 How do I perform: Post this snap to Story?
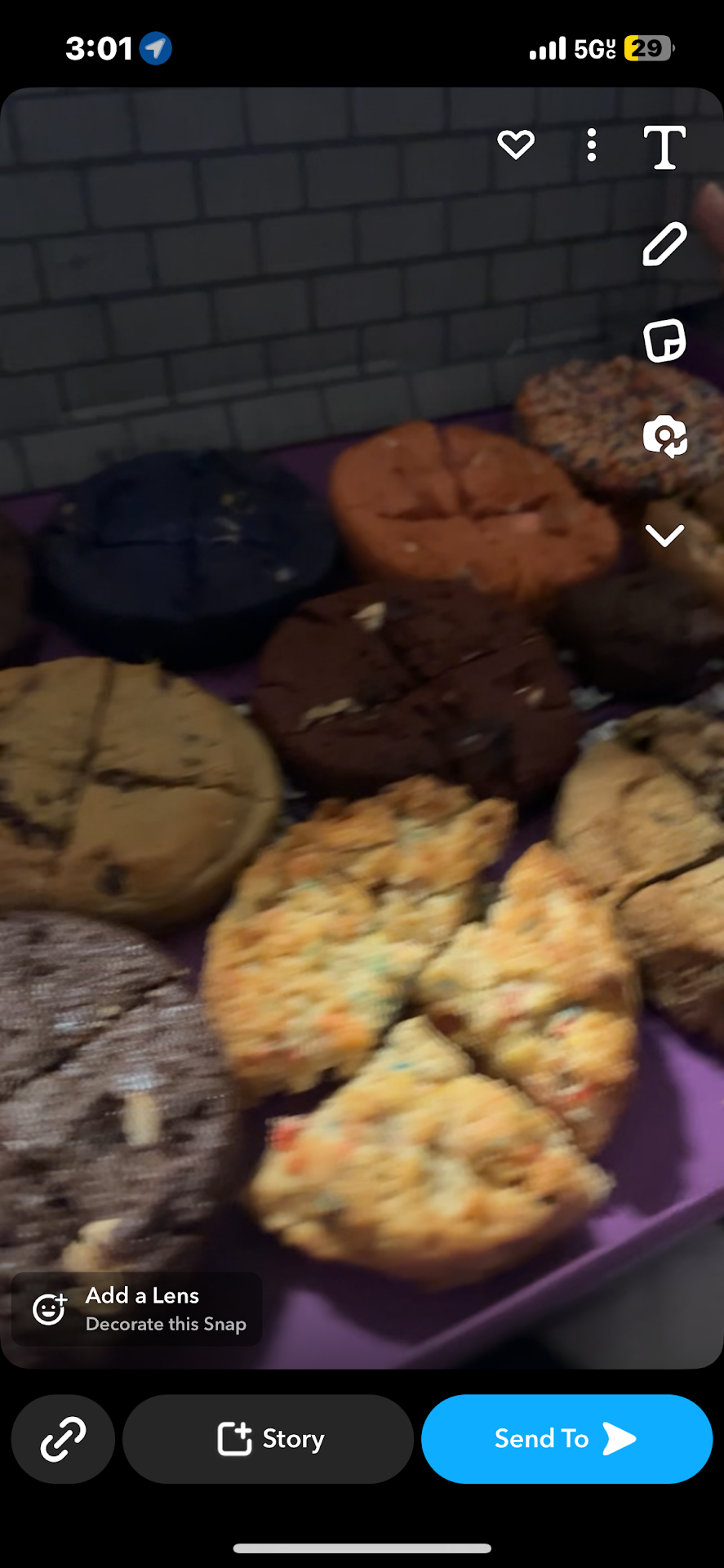pyautogui.click(x=269, y=1439)
